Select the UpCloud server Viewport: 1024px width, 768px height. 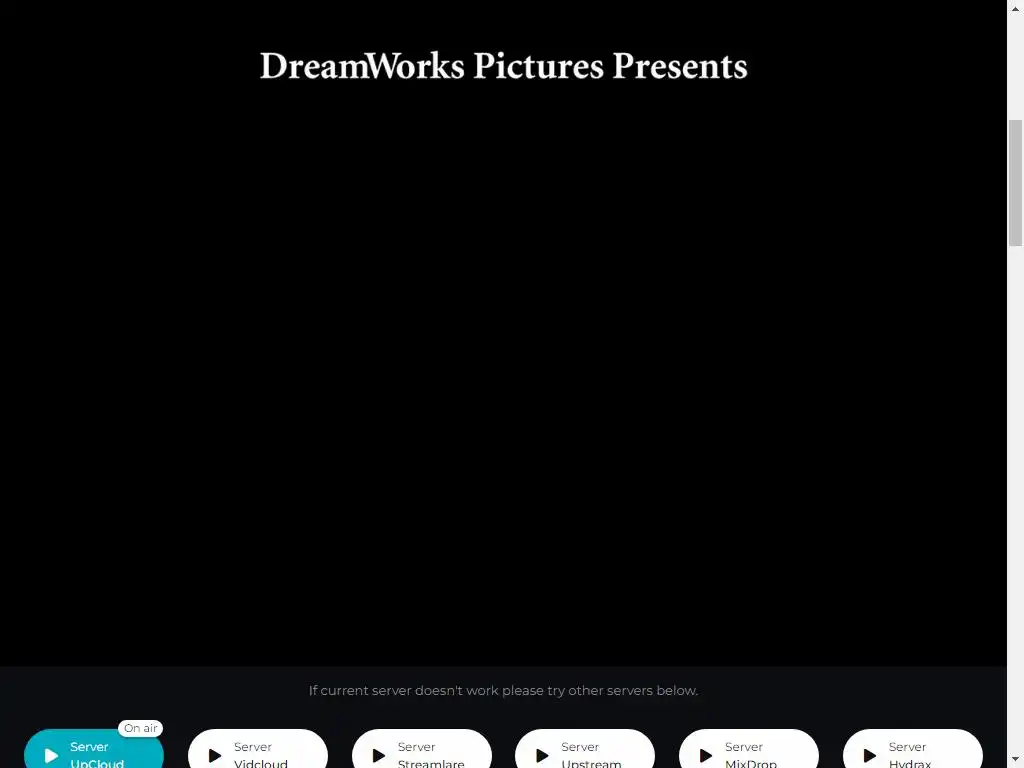pyautogui.click(x=93, y=752)
